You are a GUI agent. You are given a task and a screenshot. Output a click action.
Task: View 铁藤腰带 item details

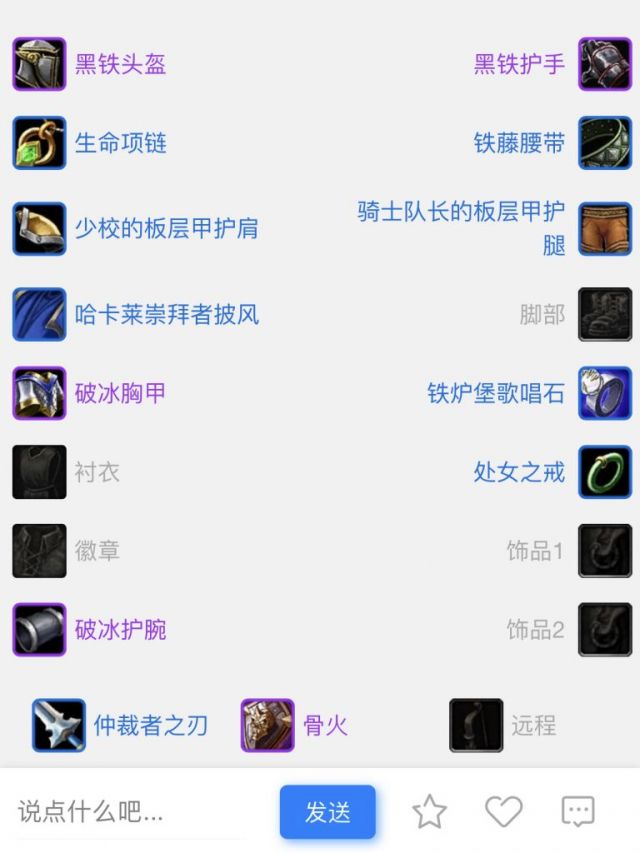(519, 143)
